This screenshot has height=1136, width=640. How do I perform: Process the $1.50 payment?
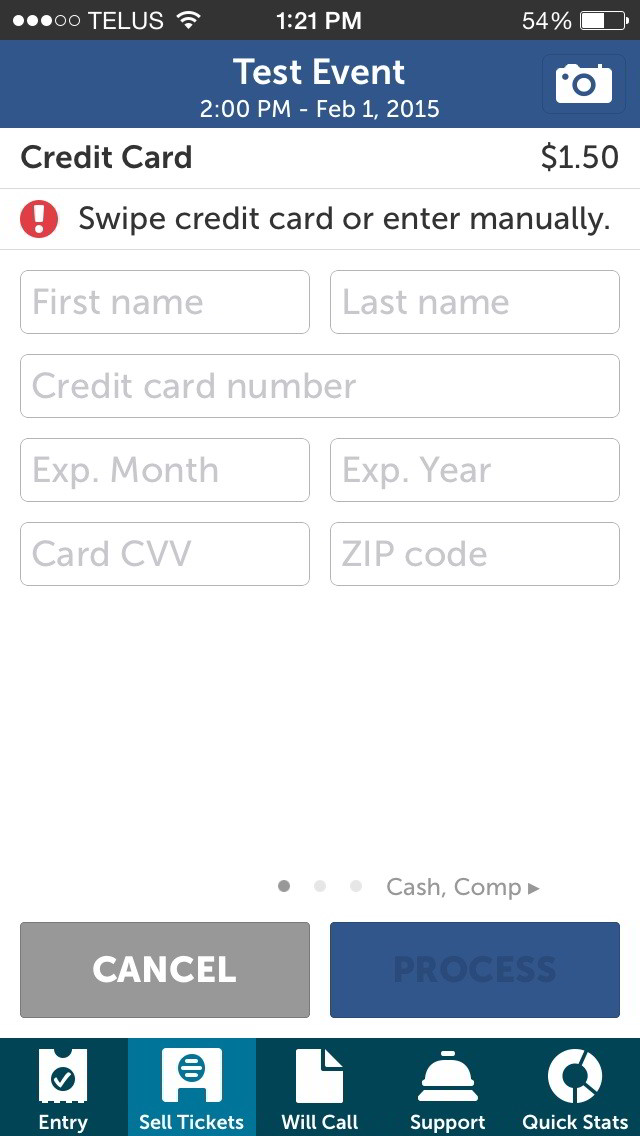(x=475, y=970)
